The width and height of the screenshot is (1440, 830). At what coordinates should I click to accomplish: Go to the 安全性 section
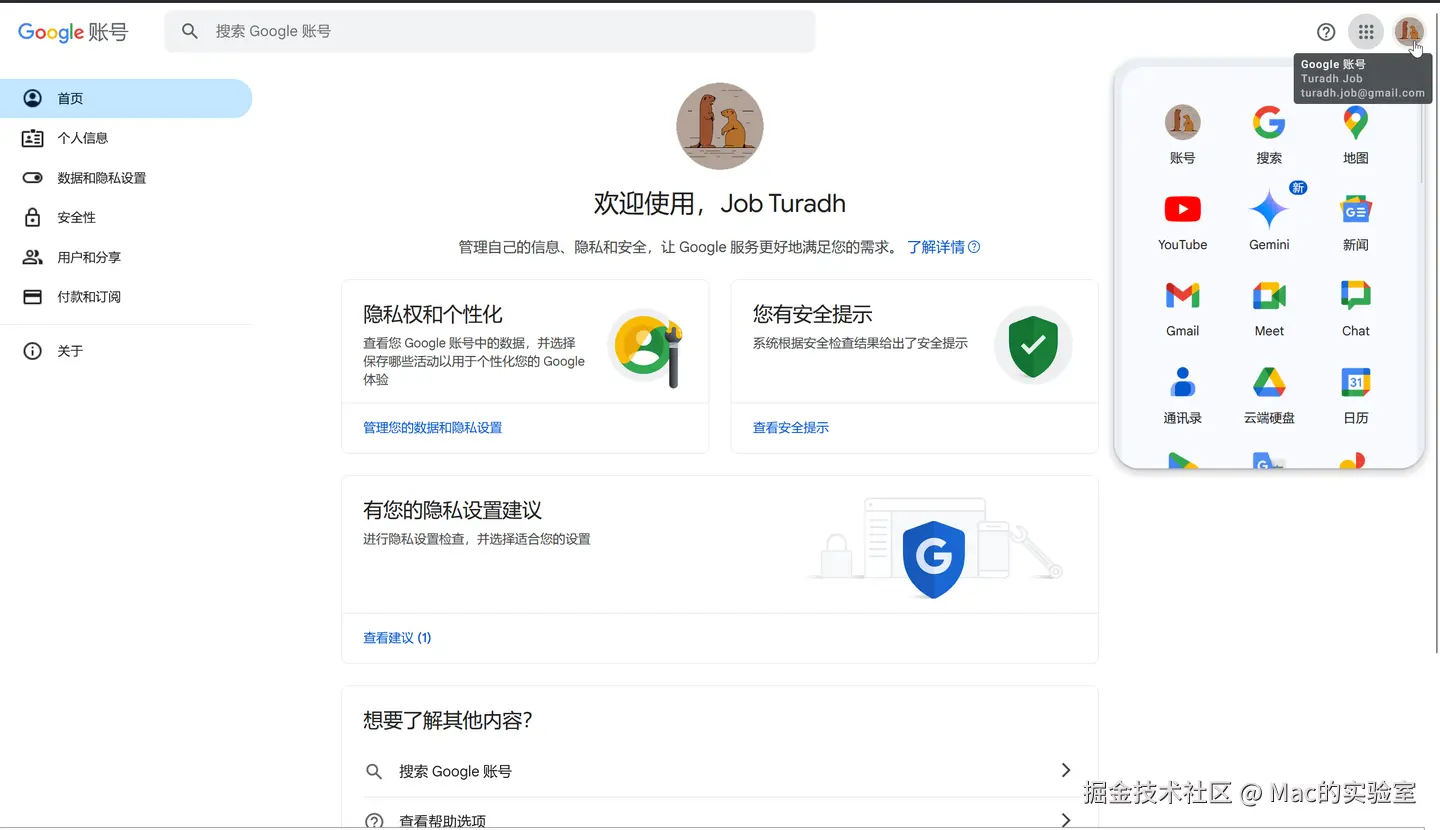click(x=76, y=217)
